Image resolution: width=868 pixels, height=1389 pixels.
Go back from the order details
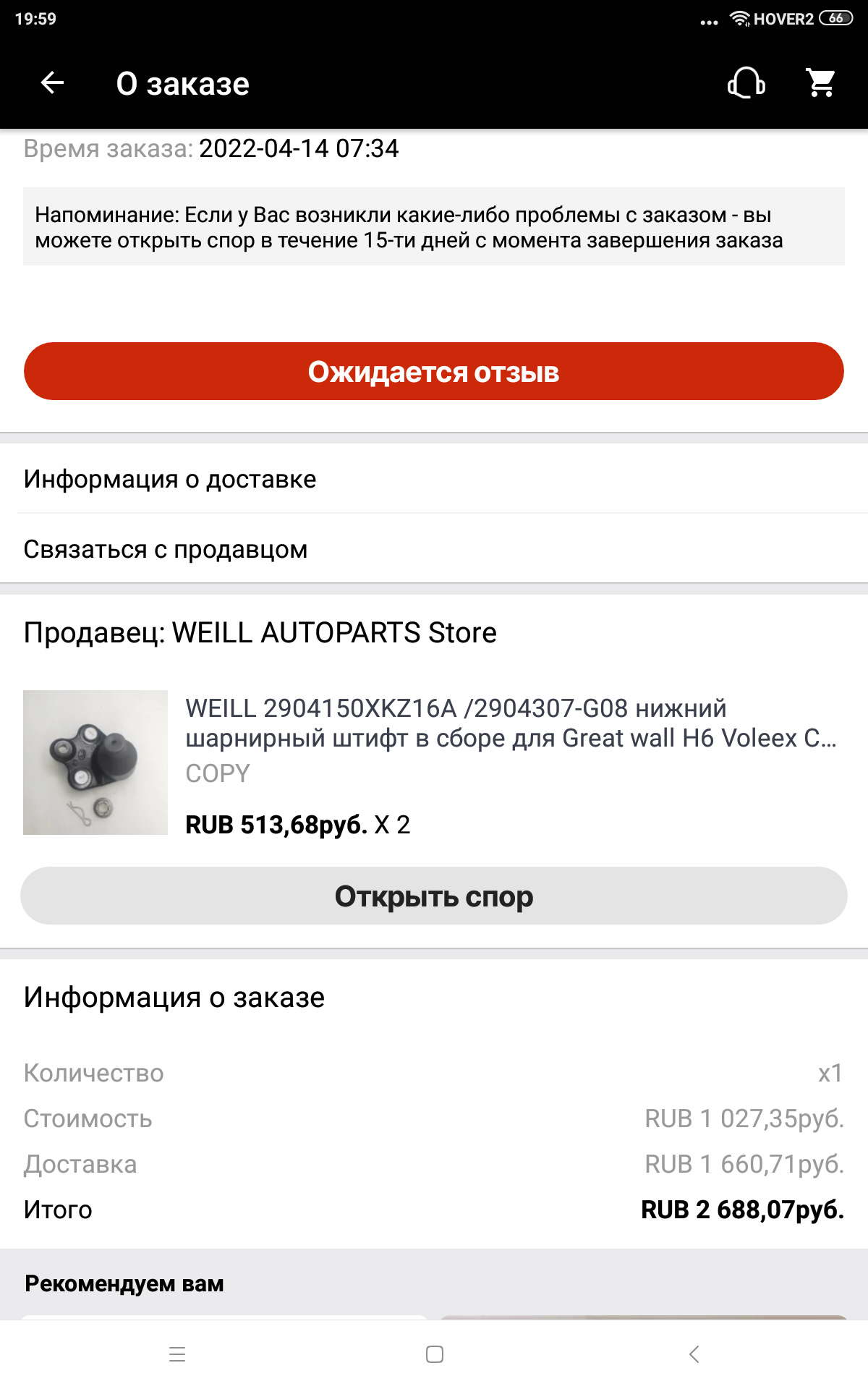[x=52, y=83]
